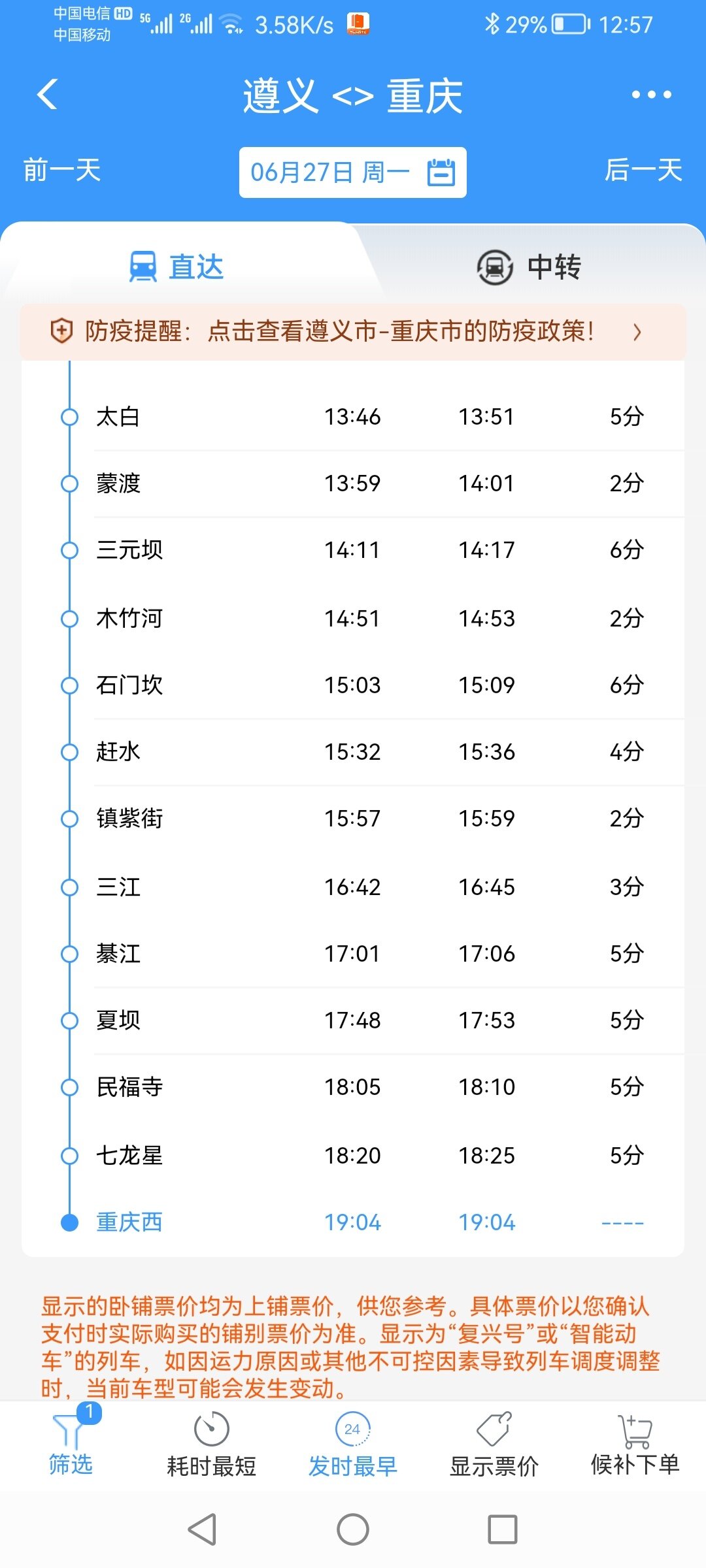The height and width of the screenshot is (1568, 706).
Task: View the 防疫提醒 epidemic policy notice
Action: [x=353, y=331]
